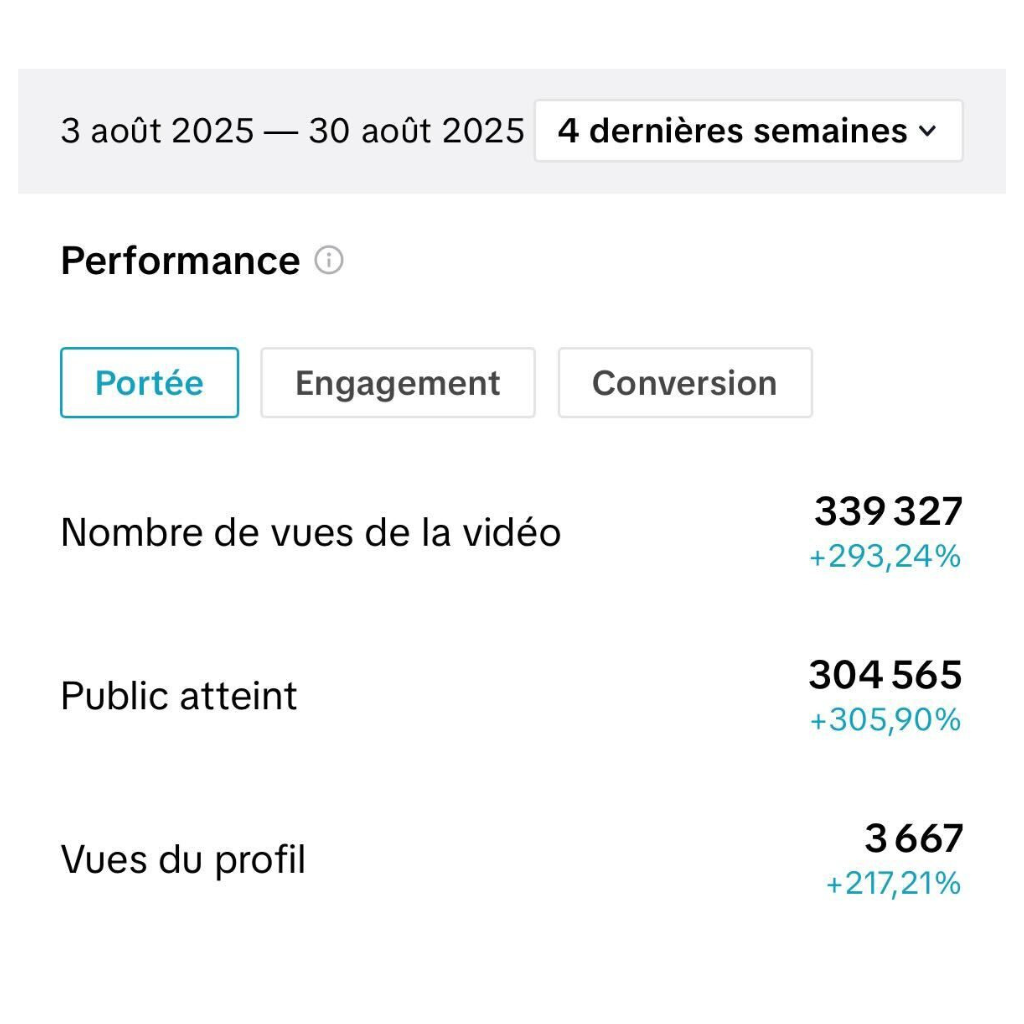
Task: Tap the info icon next to Performance
Action: 329,261
